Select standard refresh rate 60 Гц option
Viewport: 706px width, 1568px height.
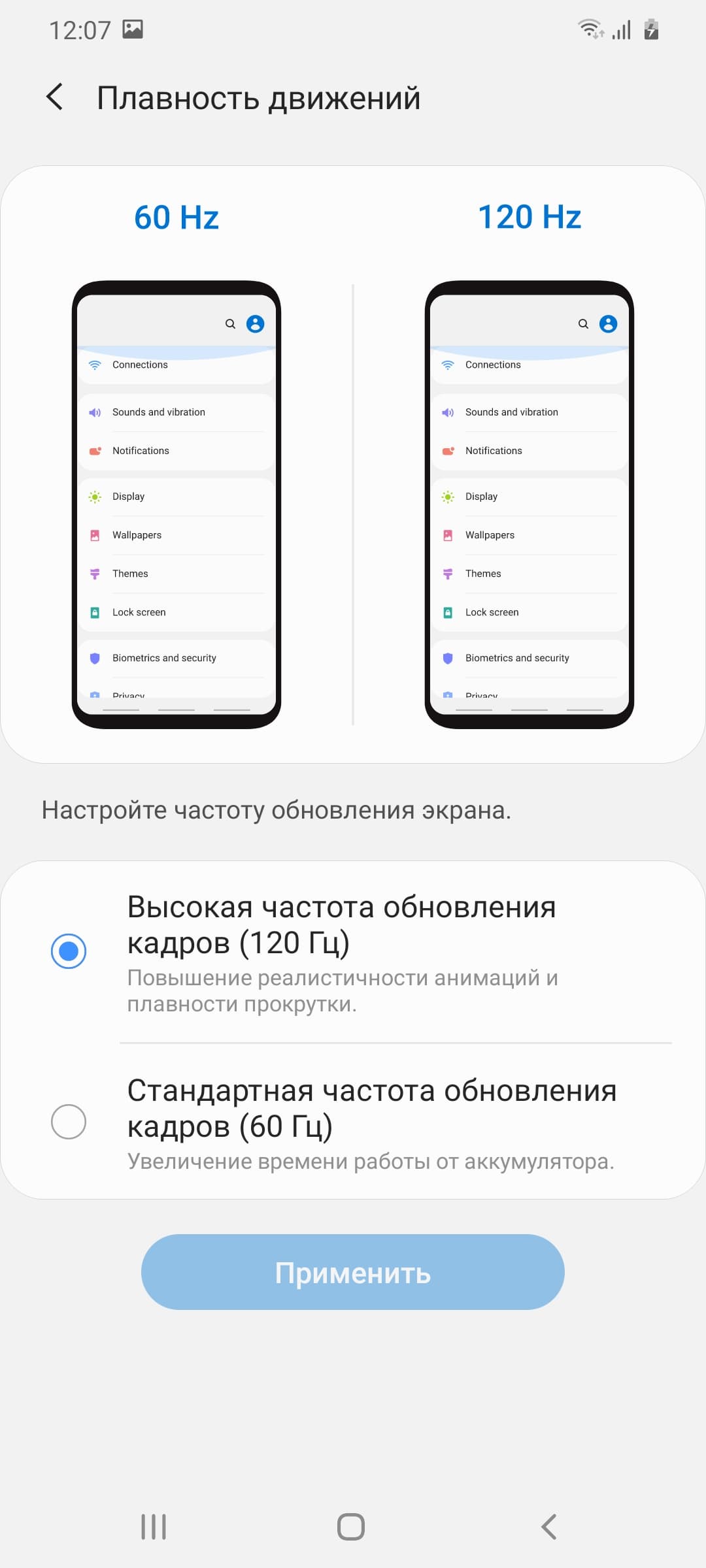pyautogui.click(x=69, y=1121)
